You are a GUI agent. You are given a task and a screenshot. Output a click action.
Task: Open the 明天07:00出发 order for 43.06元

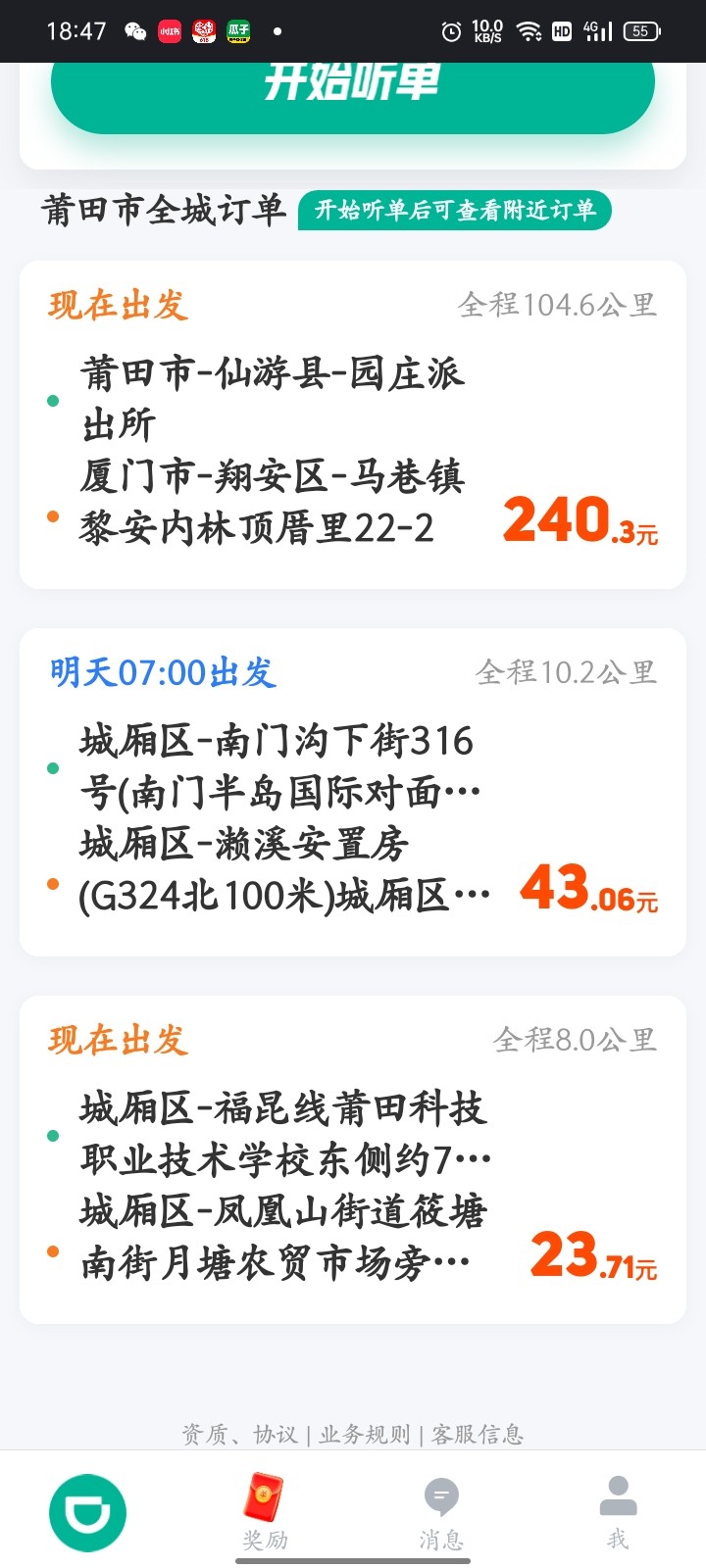click(x=353, y=792)
